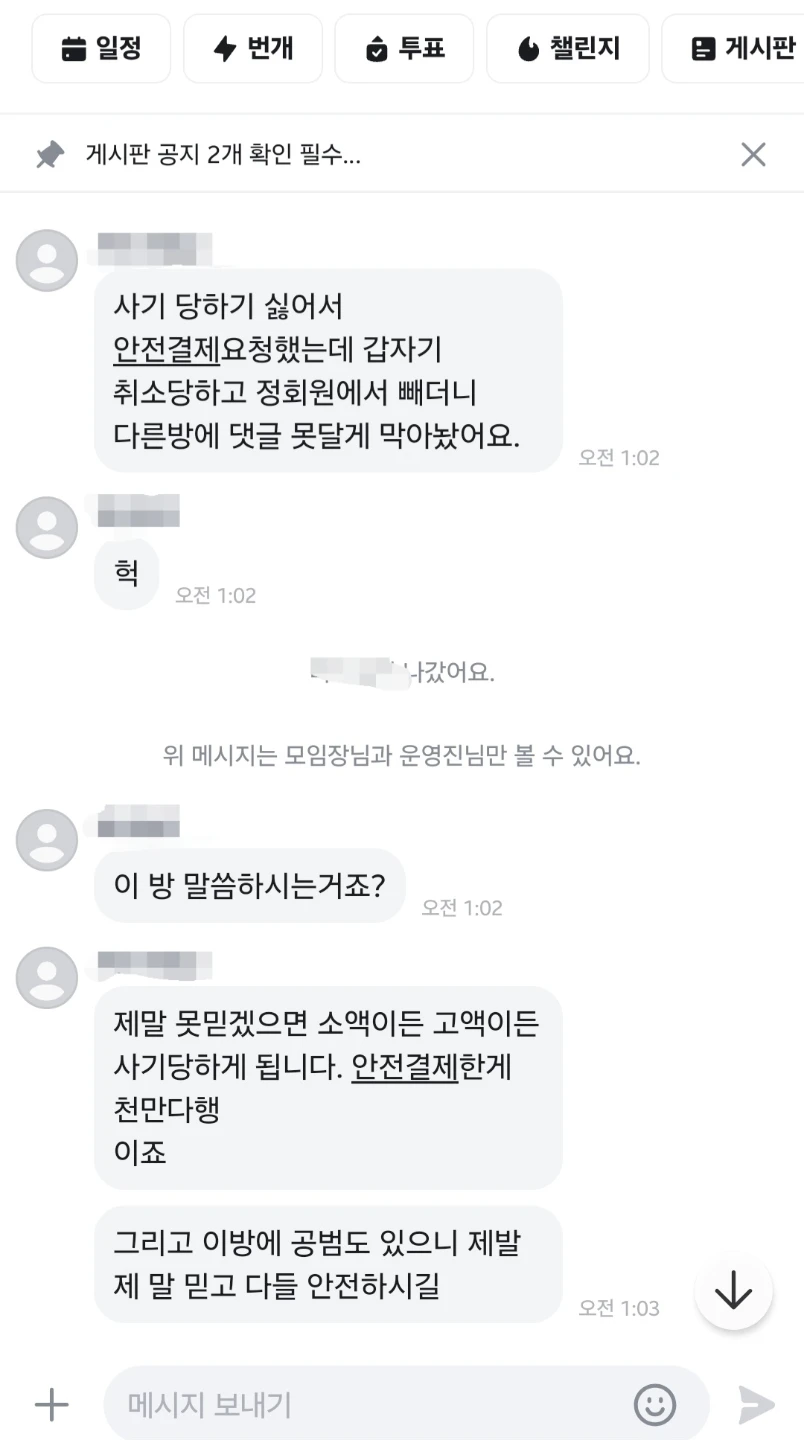
Task: Open the profile avatar beside the 헉 message
Action: pyautogui.click(x=47, y=528)
